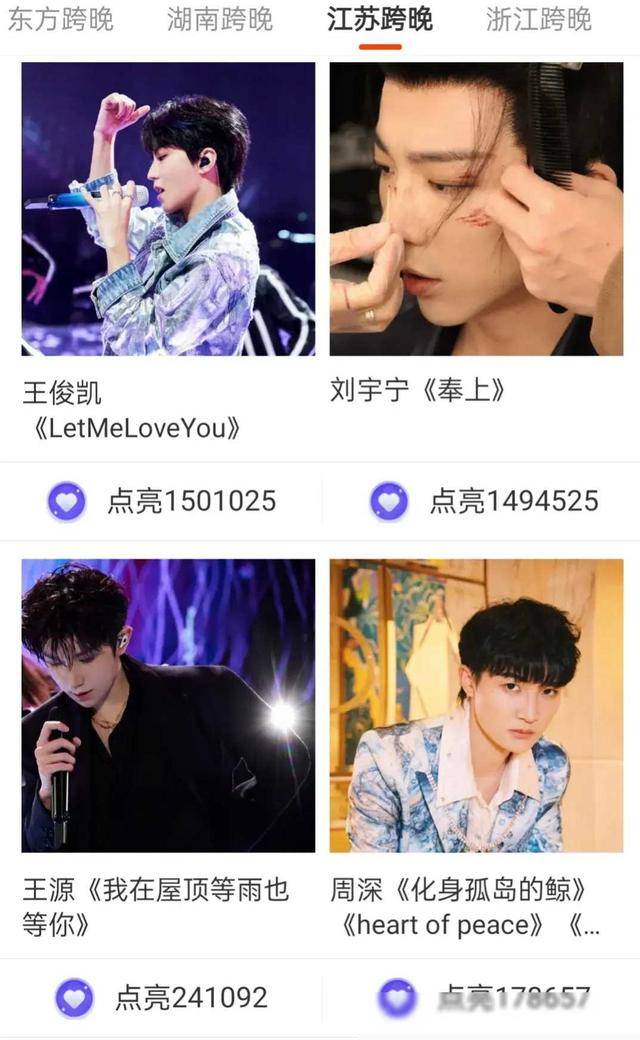Open the 周深《化身孤岛的鲸》 card
The height and width of the screenshot is (1040, 640).
point(476,705)
